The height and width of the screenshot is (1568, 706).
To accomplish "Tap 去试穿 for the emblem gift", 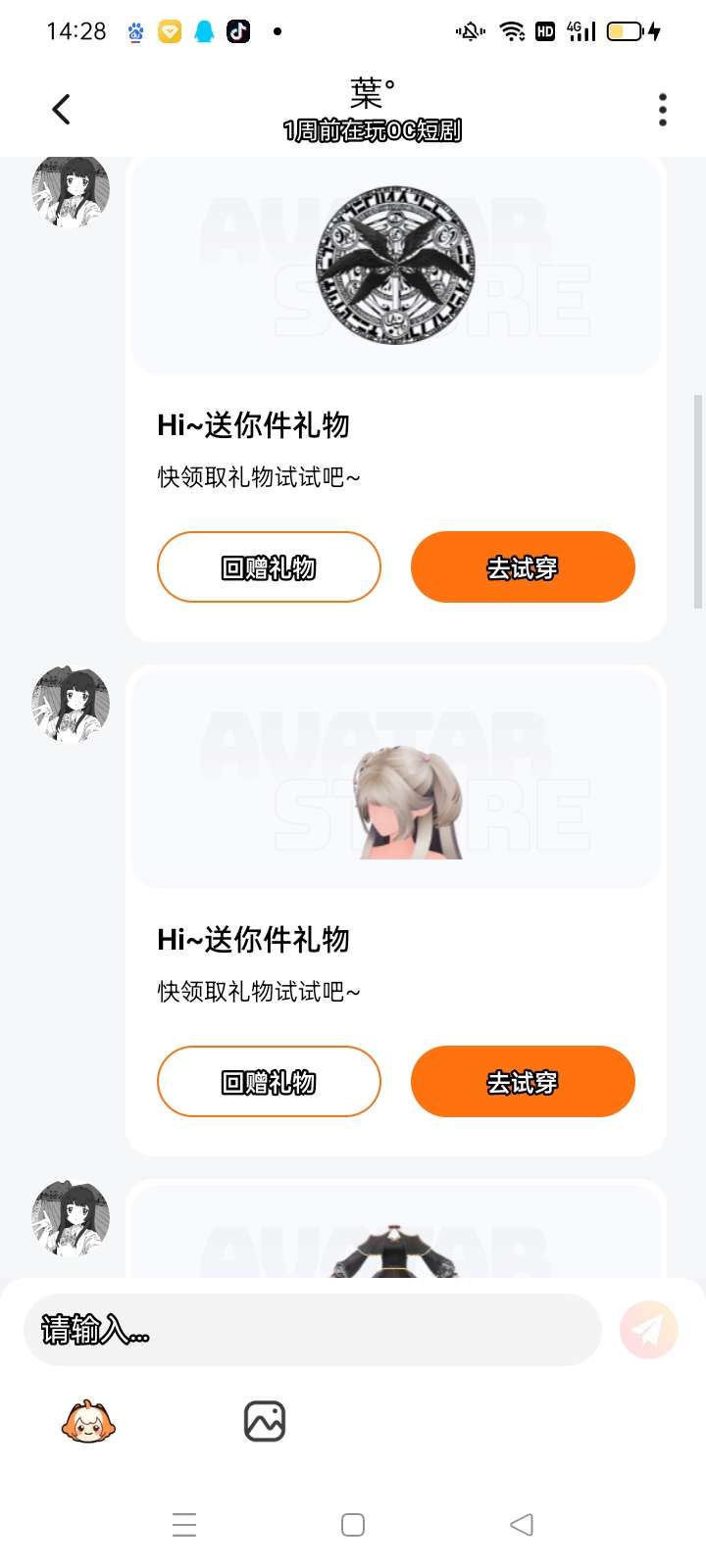I will click(523, 567).
